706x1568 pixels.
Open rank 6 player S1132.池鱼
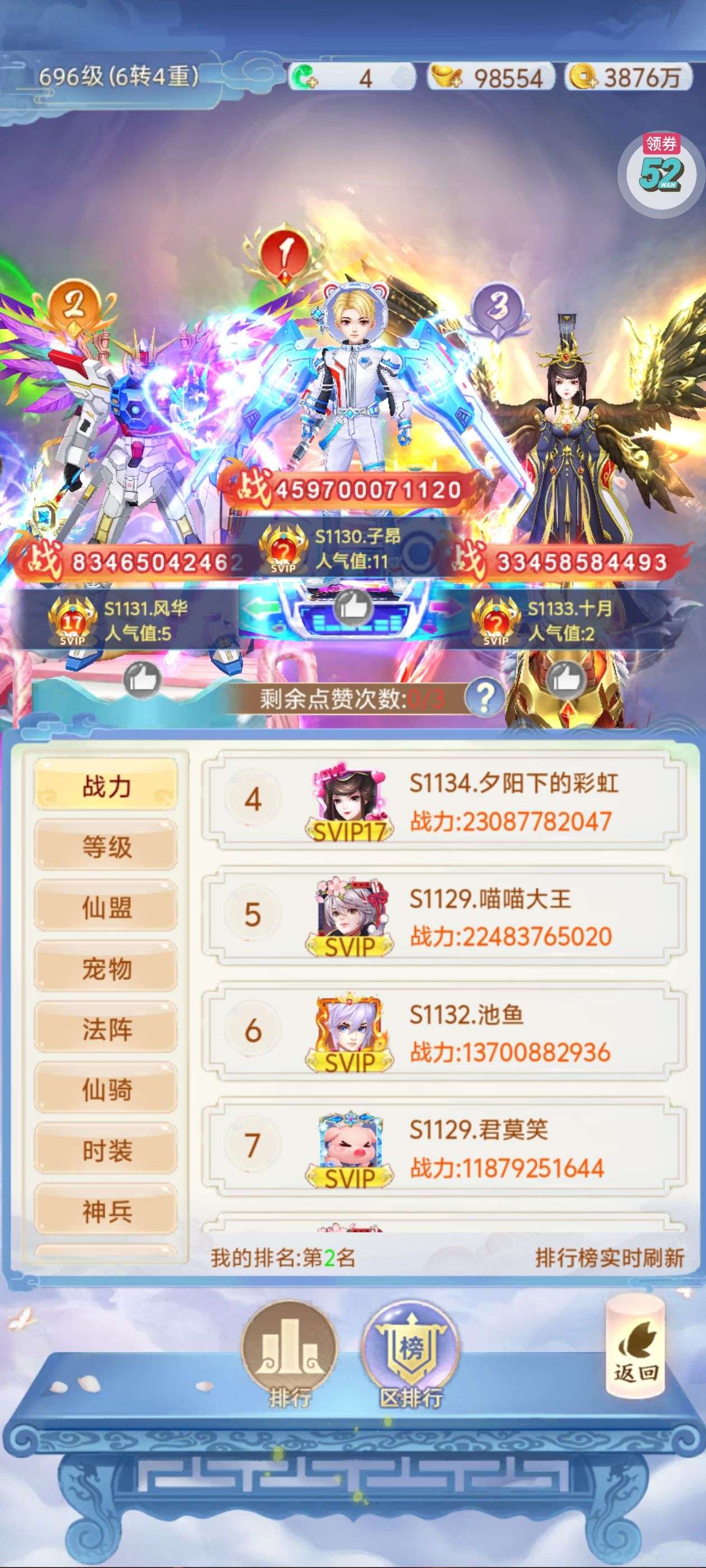pyautogui.click(x=445, y=1032)
